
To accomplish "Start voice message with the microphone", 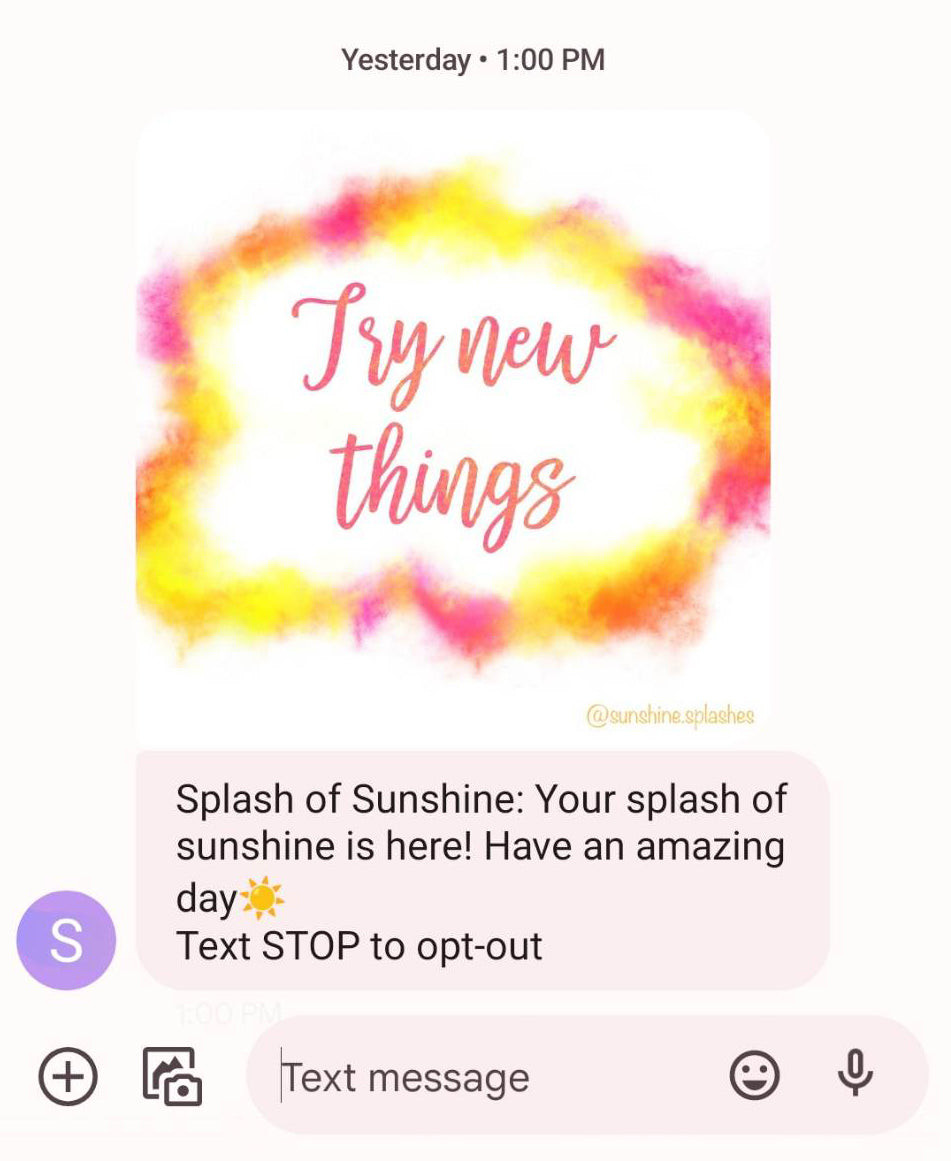I will (x=855, y=1075).
